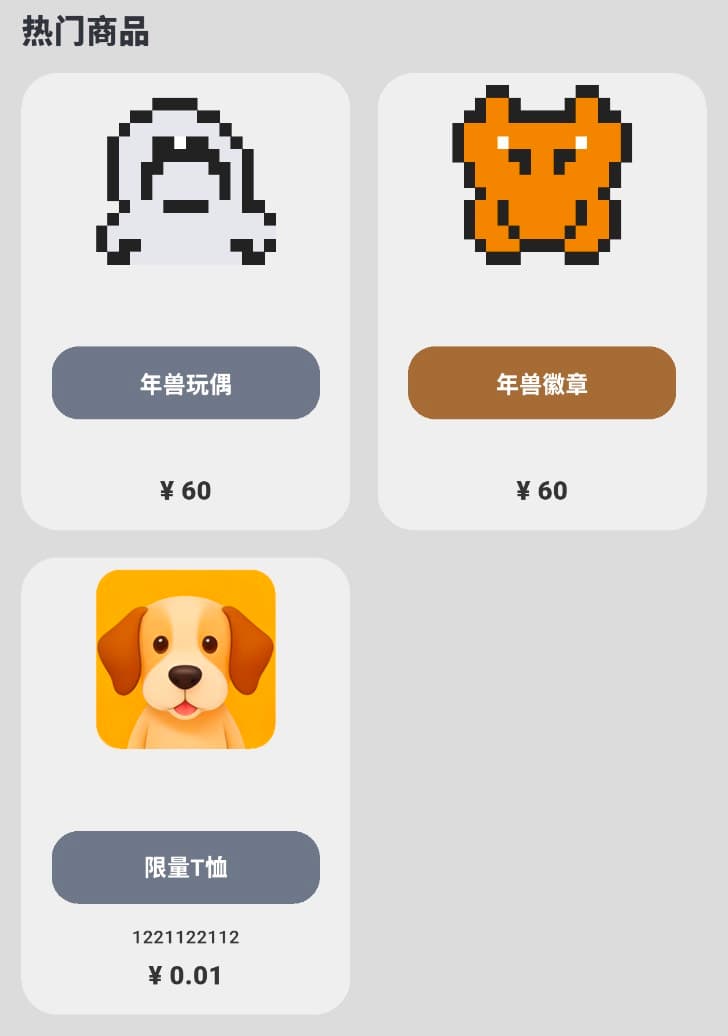The height and width of the screenshot is (1036, 728).
Task: Open the 年兽徽章 product card
Action: [543, 300]
